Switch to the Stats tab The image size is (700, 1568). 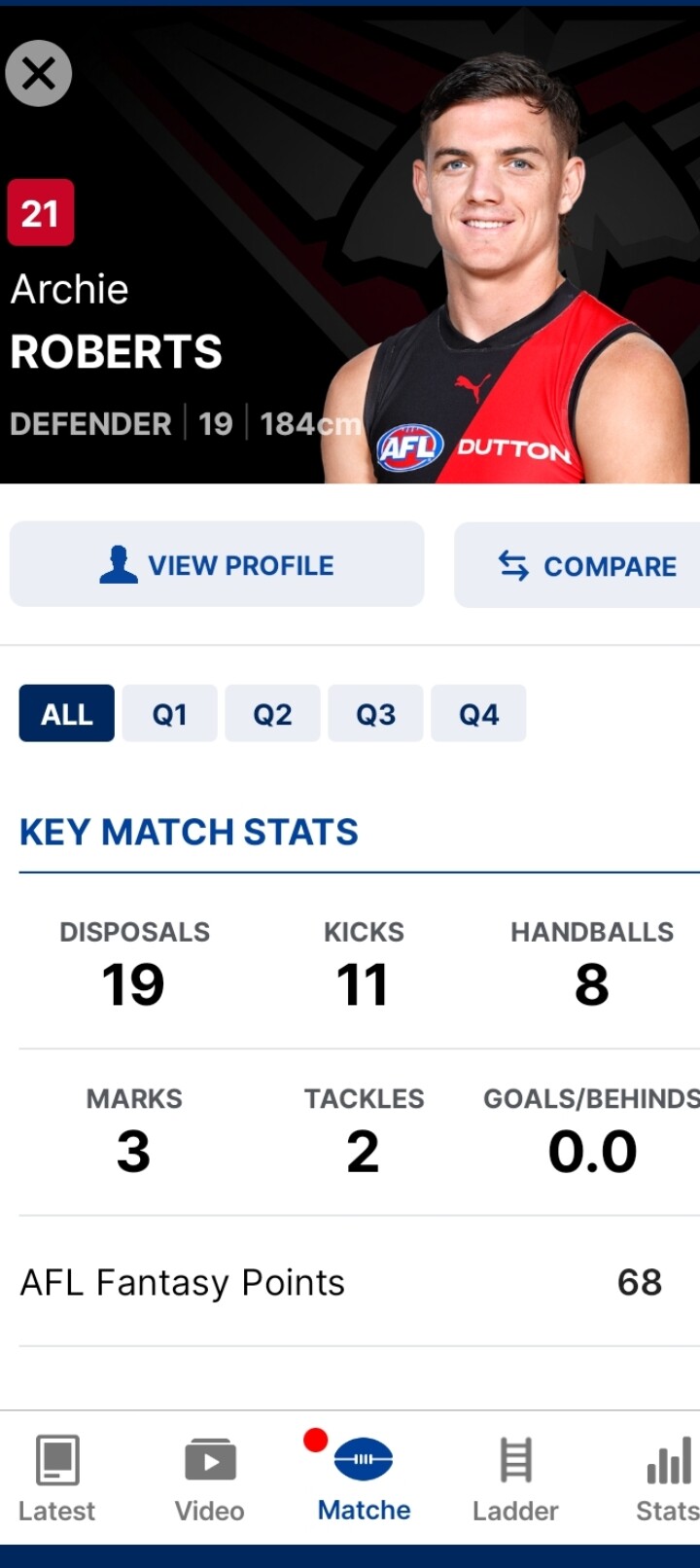point(668,1479)
